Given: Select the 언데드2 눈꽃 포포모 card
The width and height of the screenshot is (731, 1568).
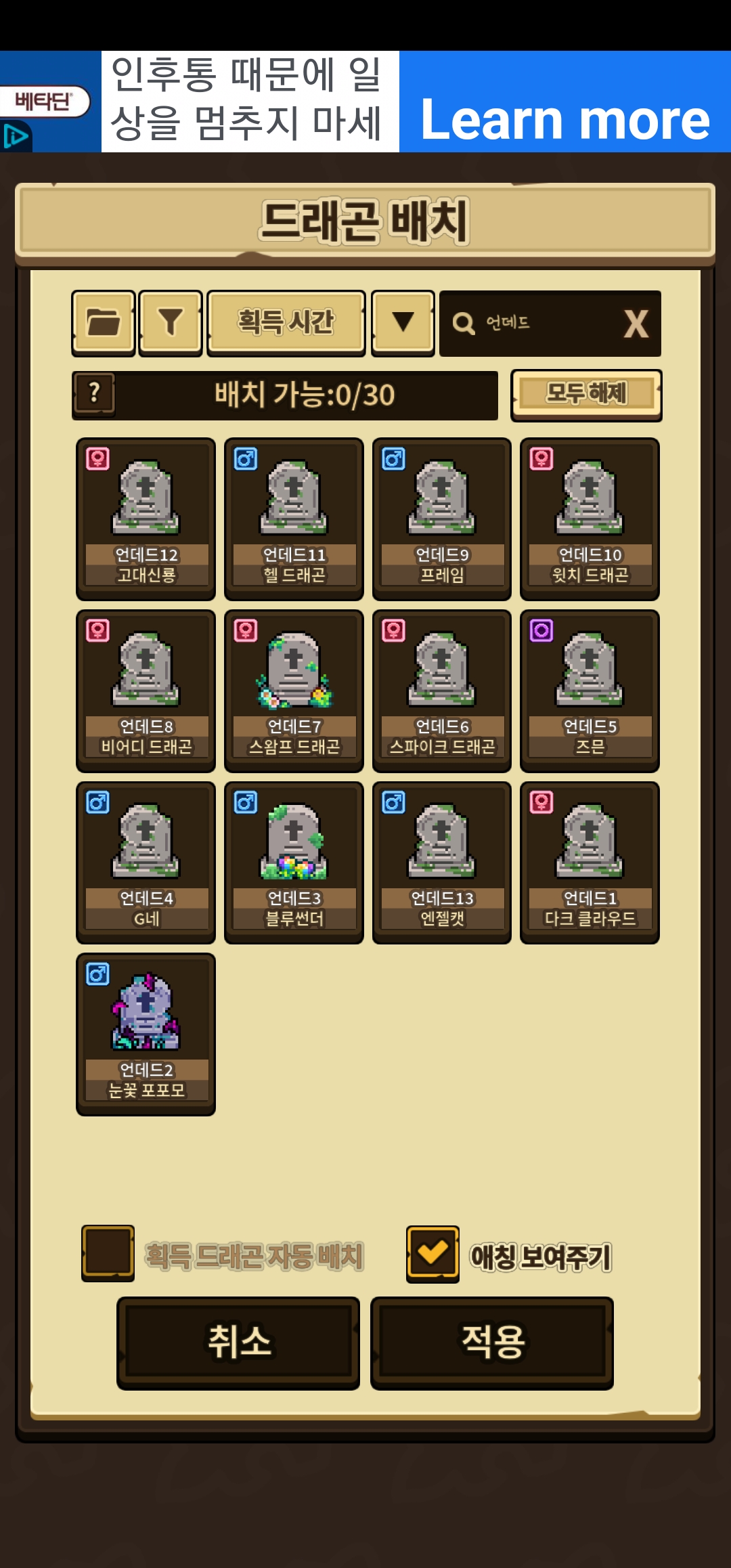Looking at the screenshot, I should (146, 1035).
